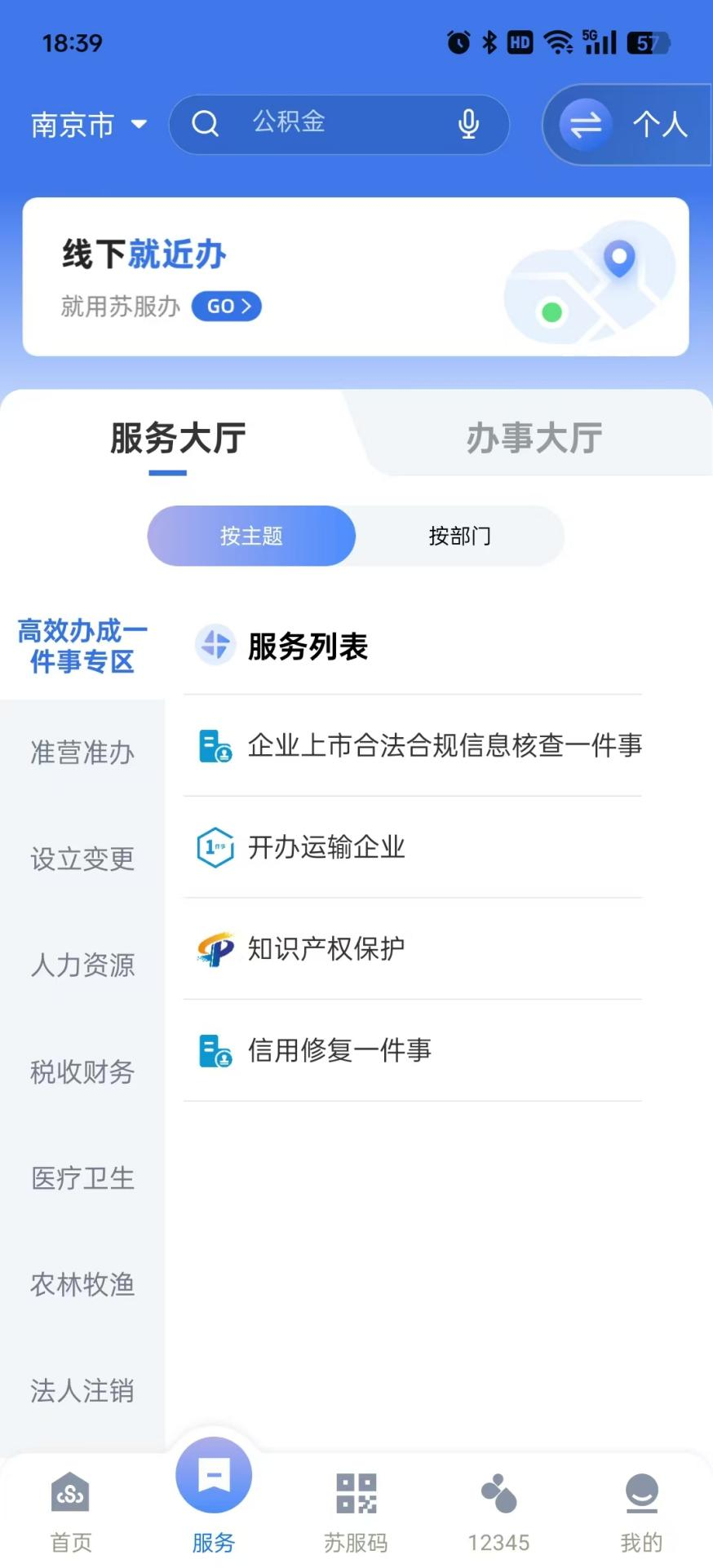Open 信用修复一件事 service
Screen dimensions: 713x1568
[413, 1050]
